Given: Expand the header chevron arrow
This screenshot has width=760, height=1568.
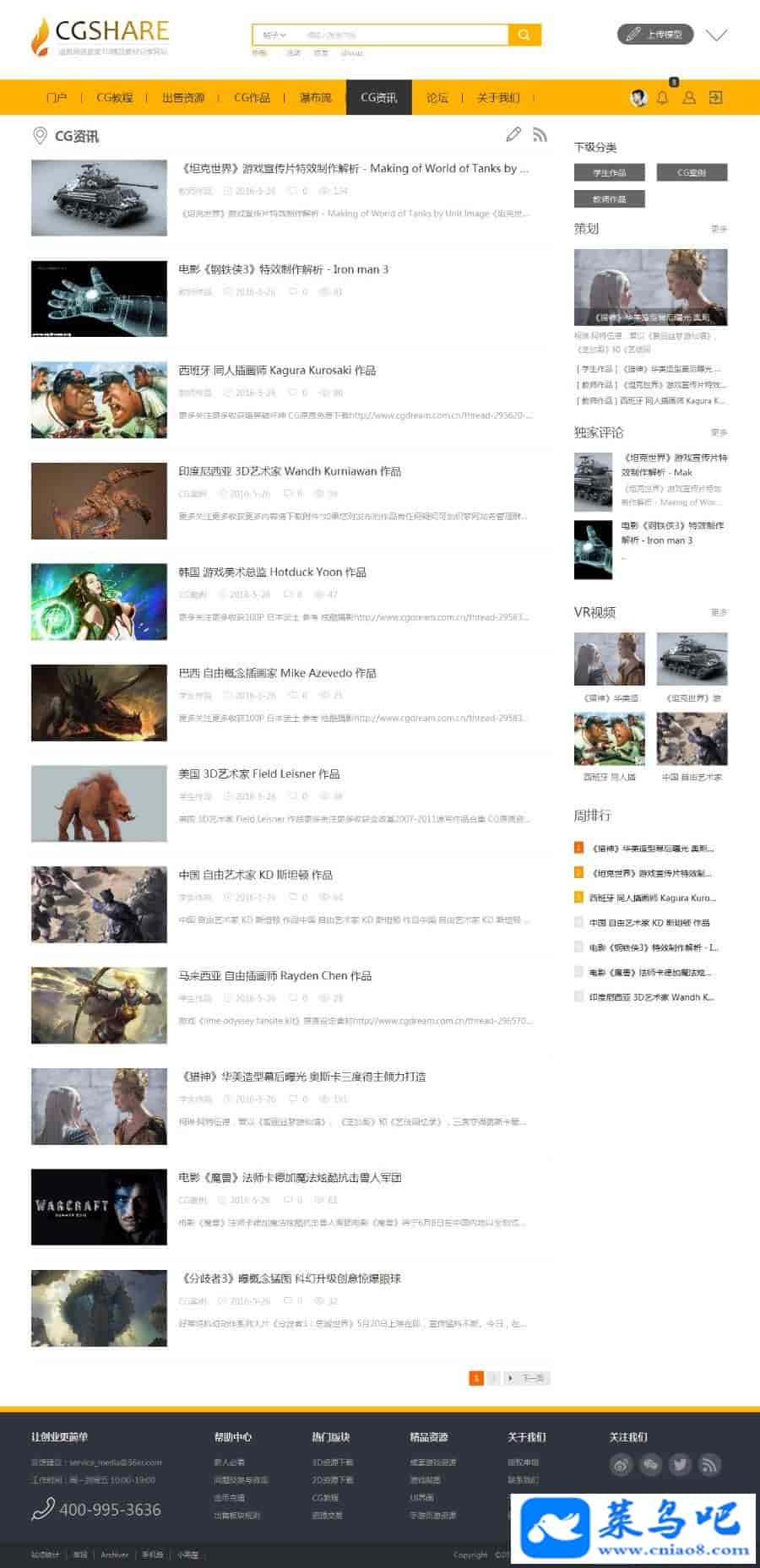Looking at the screenshot, I should point(716,35).
